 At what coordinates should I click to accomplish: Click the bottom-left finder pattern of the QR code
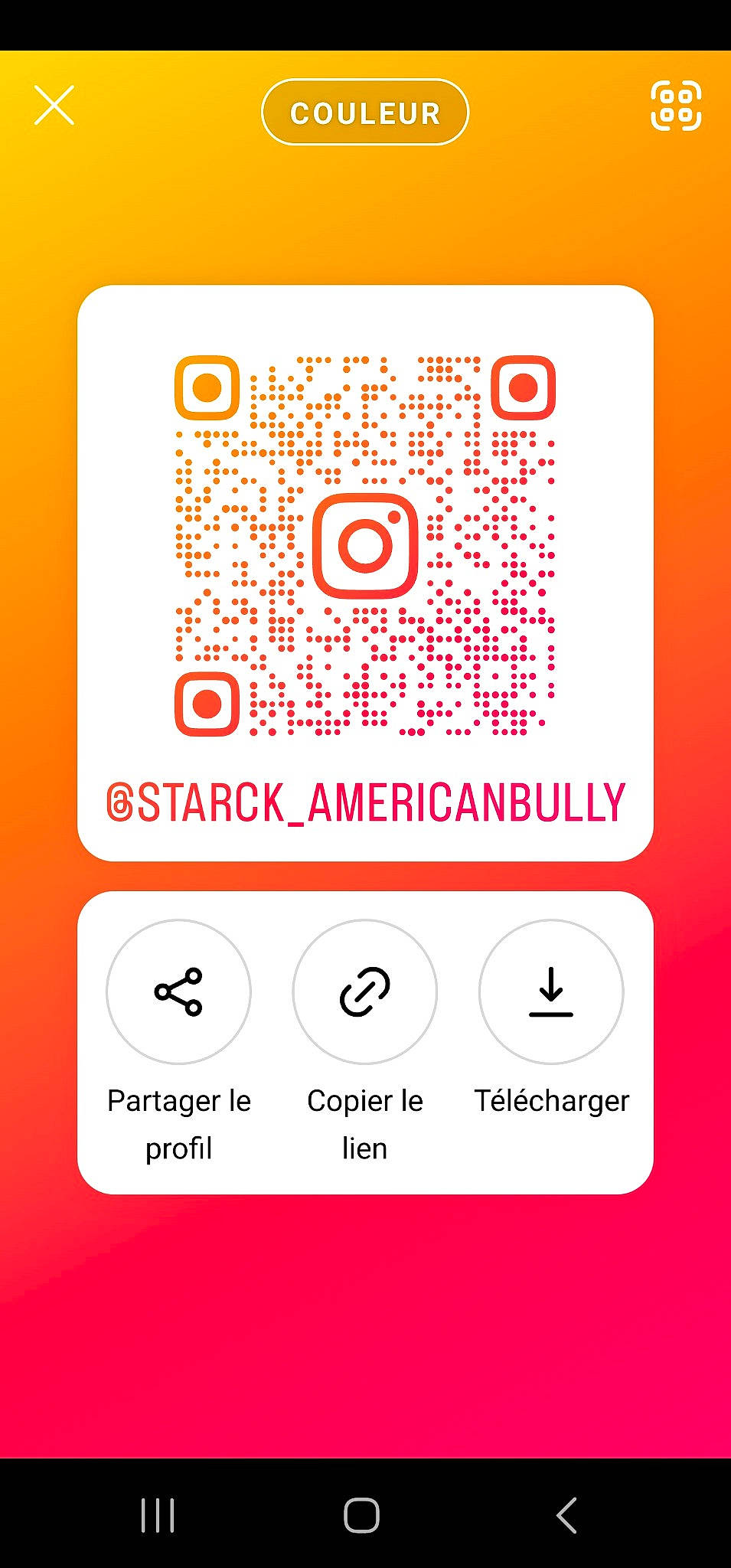click(x=207, y=704)
